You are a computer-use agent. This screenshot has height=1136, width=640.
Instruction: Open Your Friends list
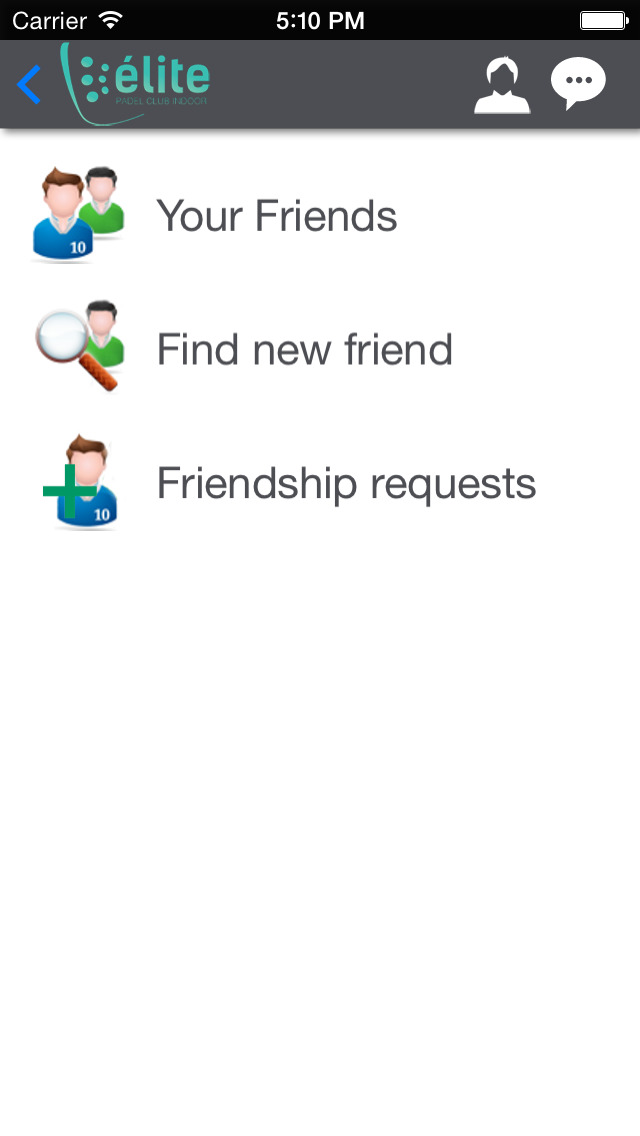(277, 216)
